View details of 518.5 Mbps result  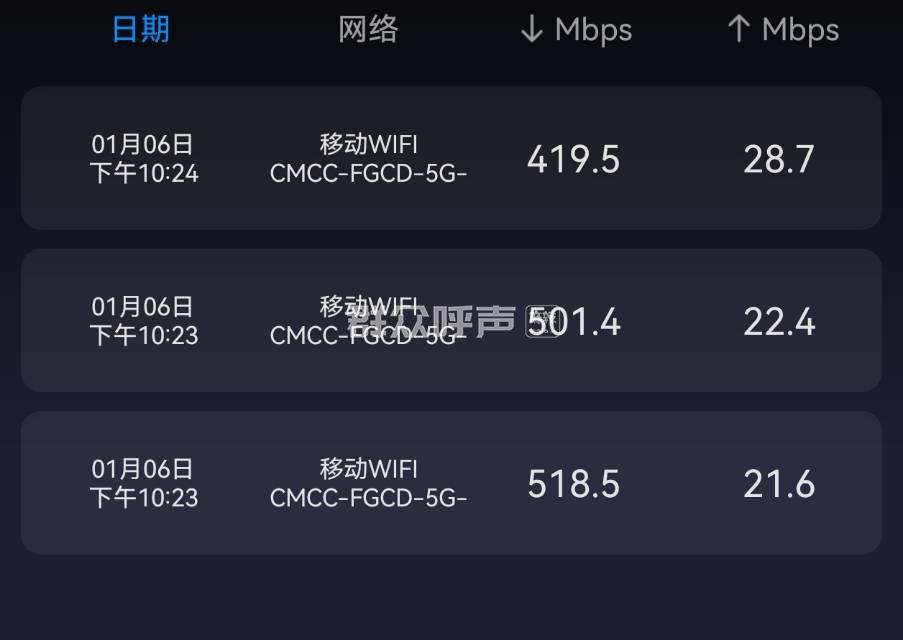(451, 483)
